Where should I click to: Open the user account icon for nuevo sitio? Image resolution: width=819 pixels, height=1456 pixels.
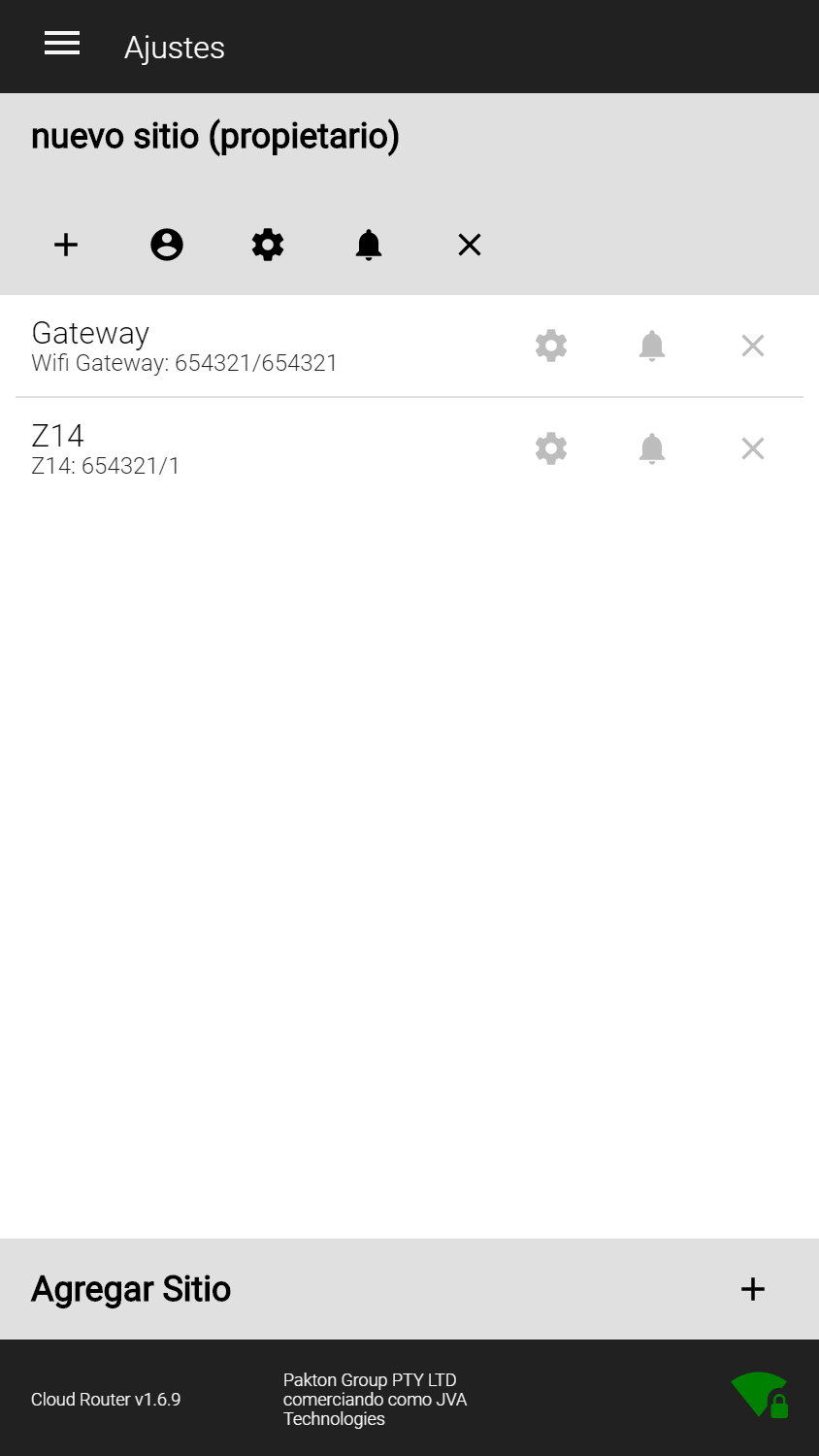(x=167, y=245)
